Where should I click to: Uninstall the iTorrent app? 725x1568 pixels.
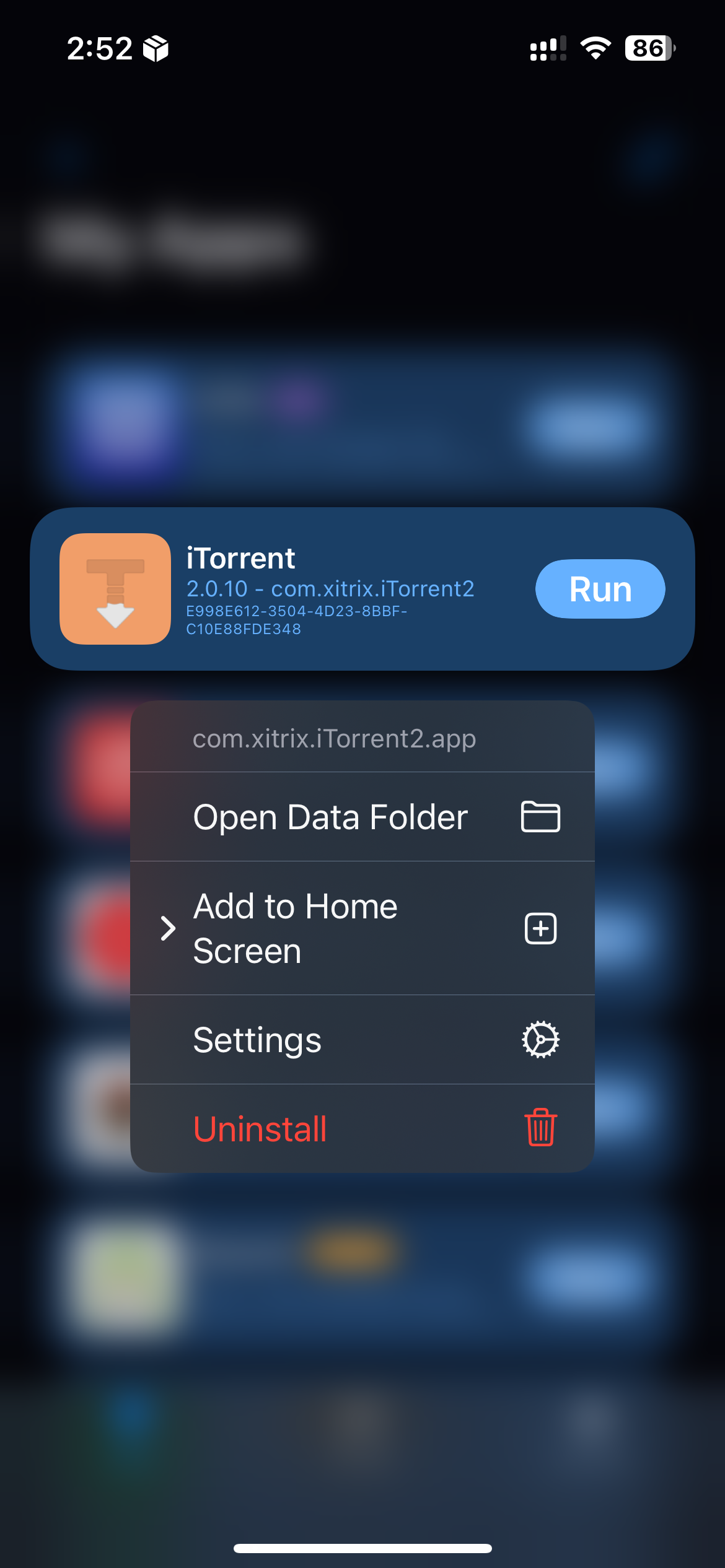(362, 1128)
